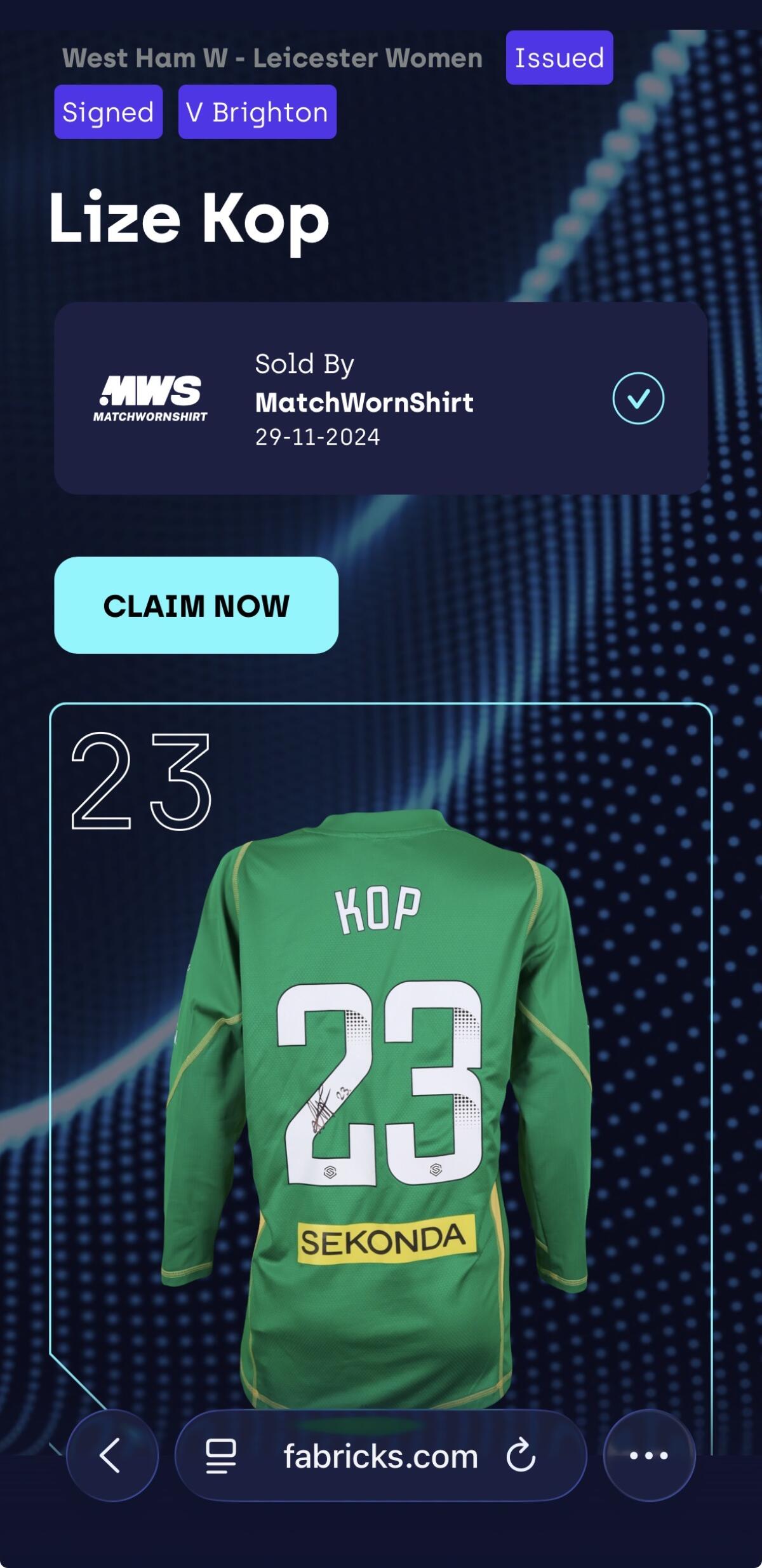Open the MatchWornShirt seller card
Screen dimensions: 762x1568
click(x=381, y=398)
